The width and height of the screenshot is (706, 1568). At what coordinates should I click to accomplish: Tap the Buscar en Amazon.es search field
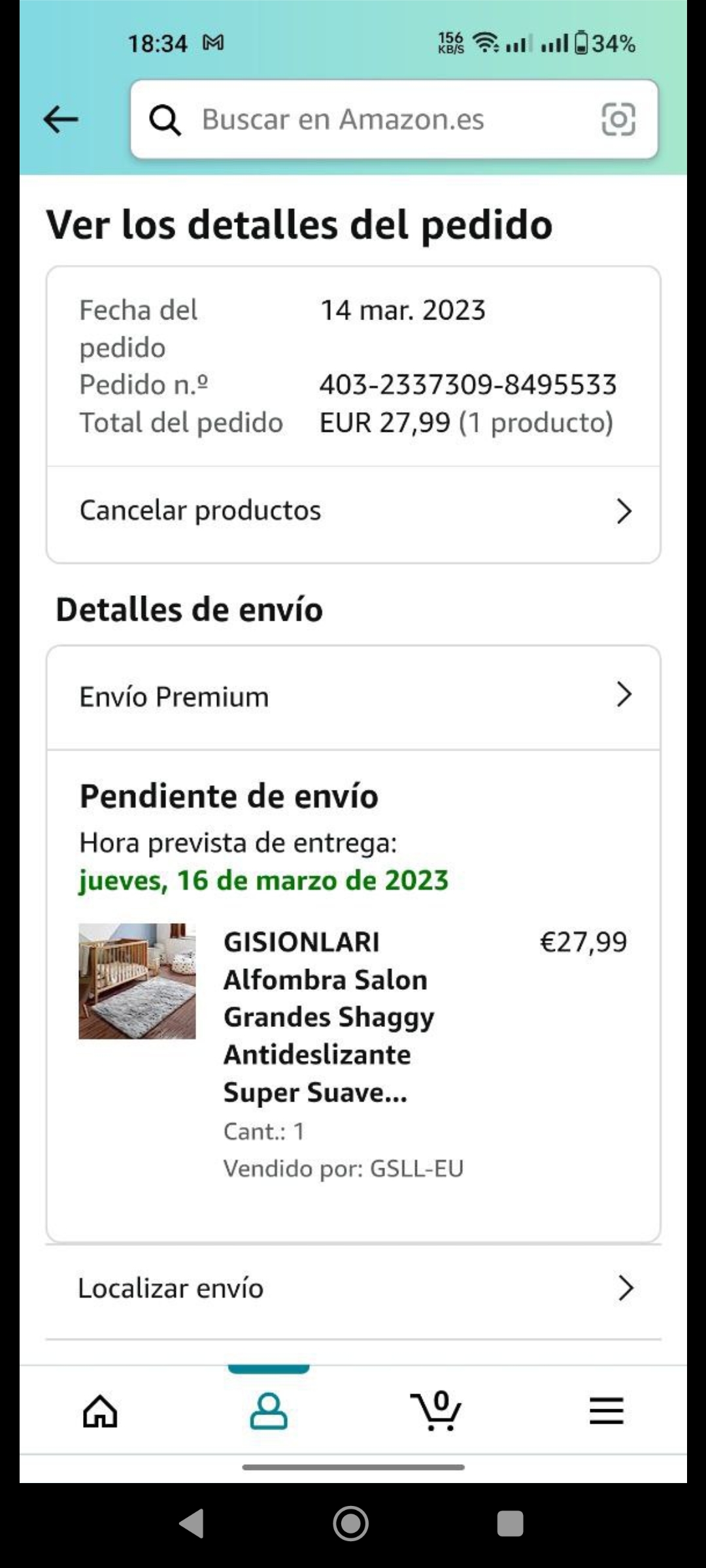click(366, 120)
